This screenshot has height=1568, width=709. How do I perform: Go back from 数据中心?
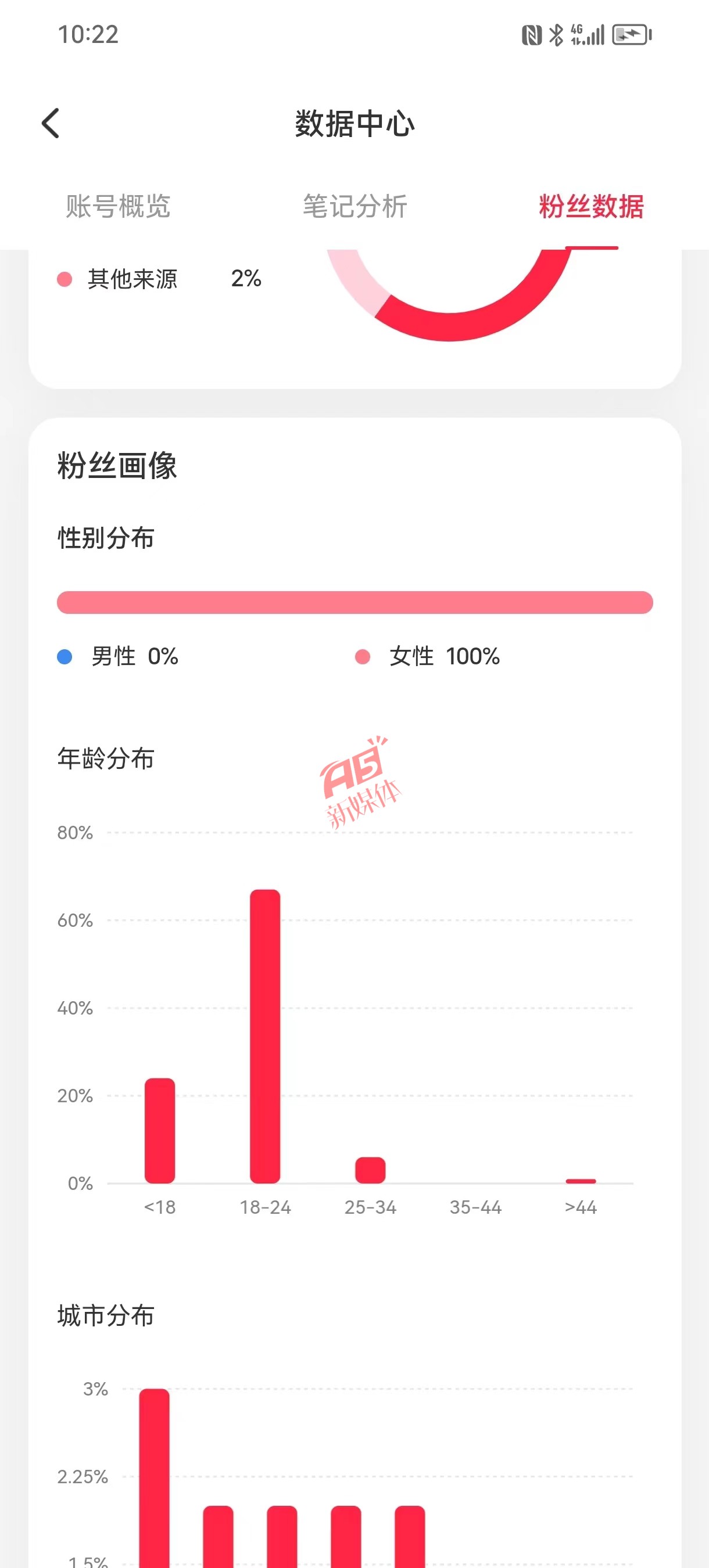[51, 124]
